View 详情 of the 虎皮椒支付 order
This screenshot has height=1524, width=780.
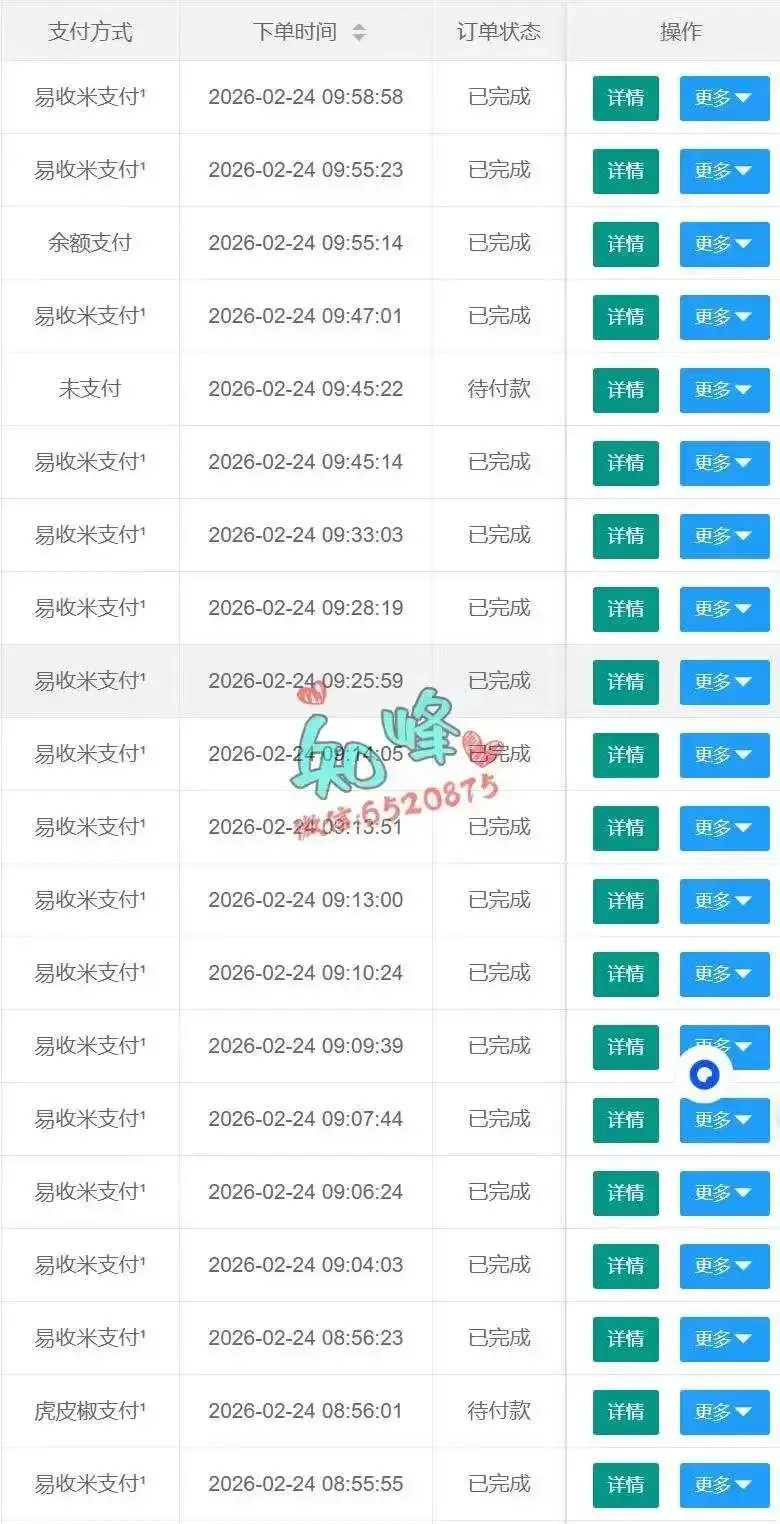tap(625, 1412)
